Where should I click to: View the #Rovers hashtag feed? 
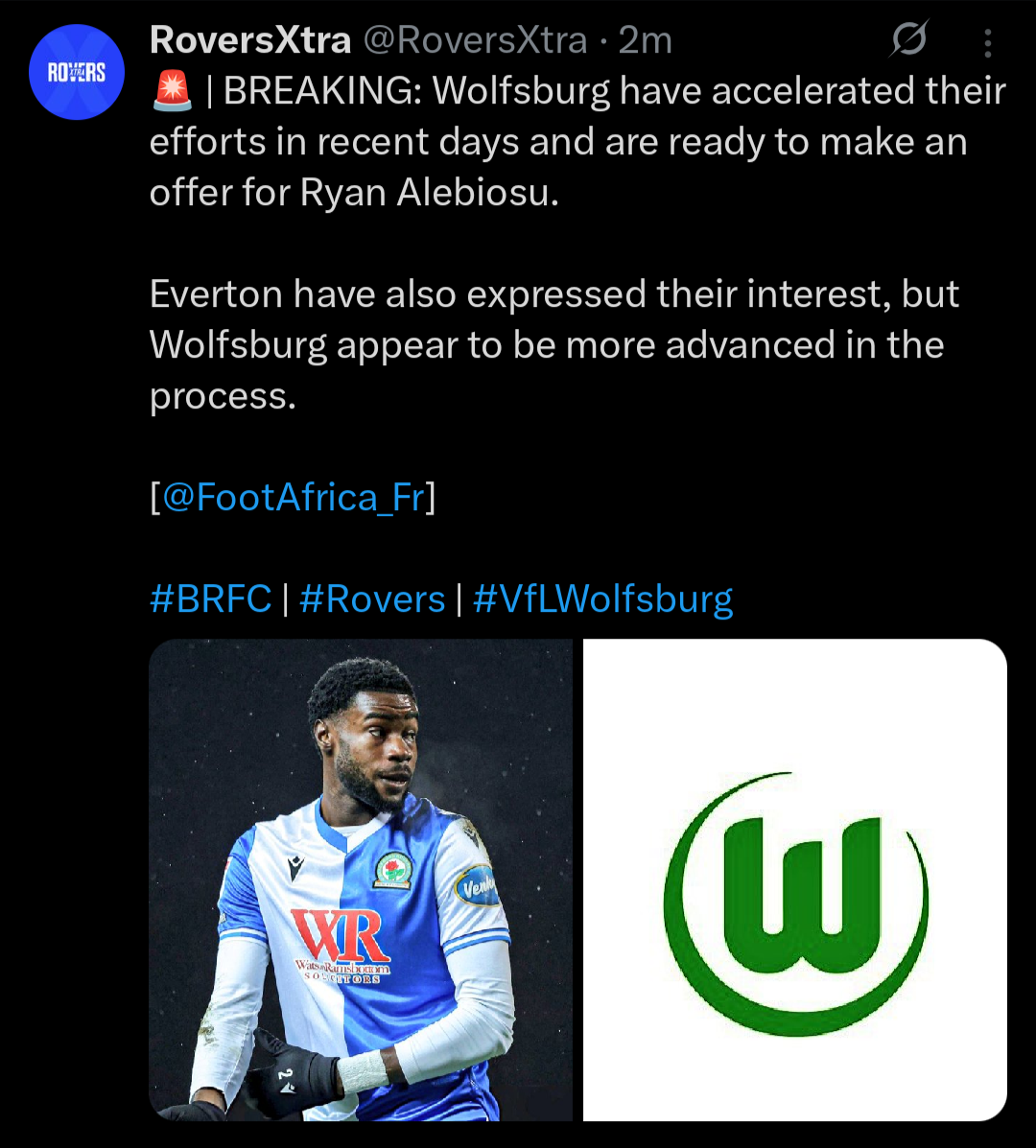click(x=372, y=599)
